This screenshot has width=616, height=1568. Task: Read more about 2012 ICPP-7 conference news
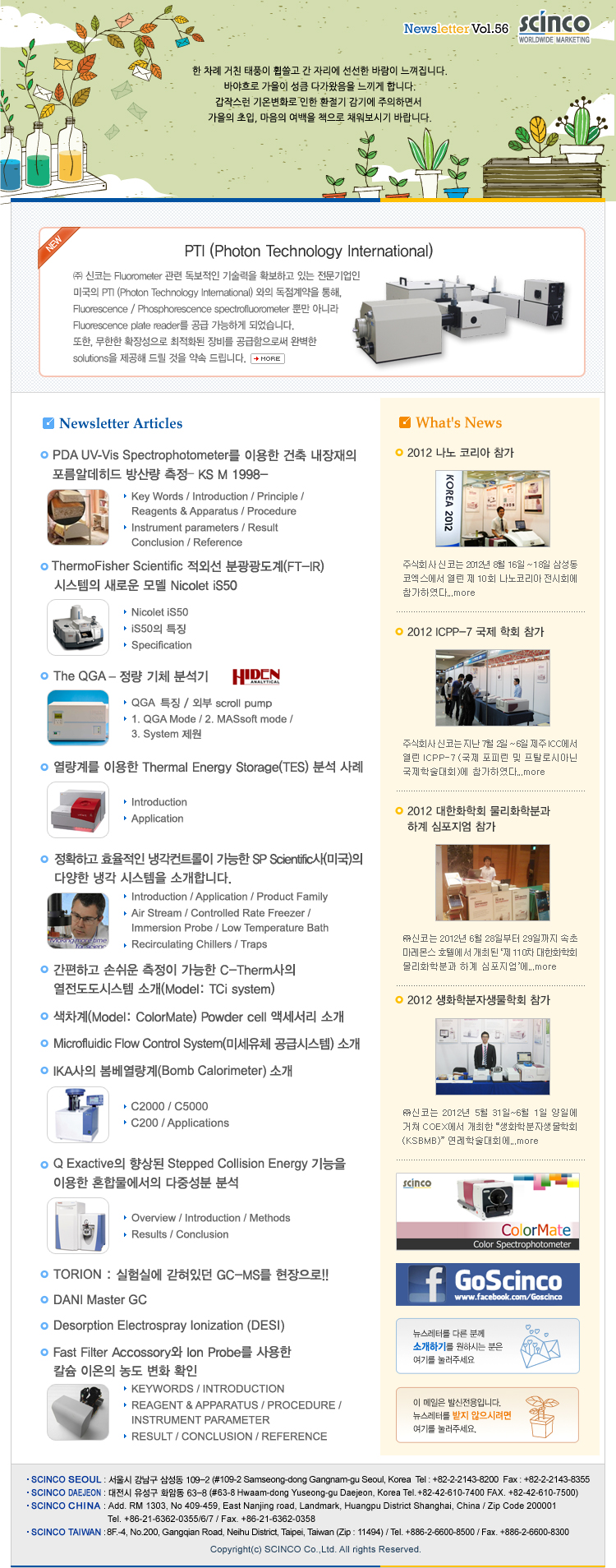click(533, 772)
